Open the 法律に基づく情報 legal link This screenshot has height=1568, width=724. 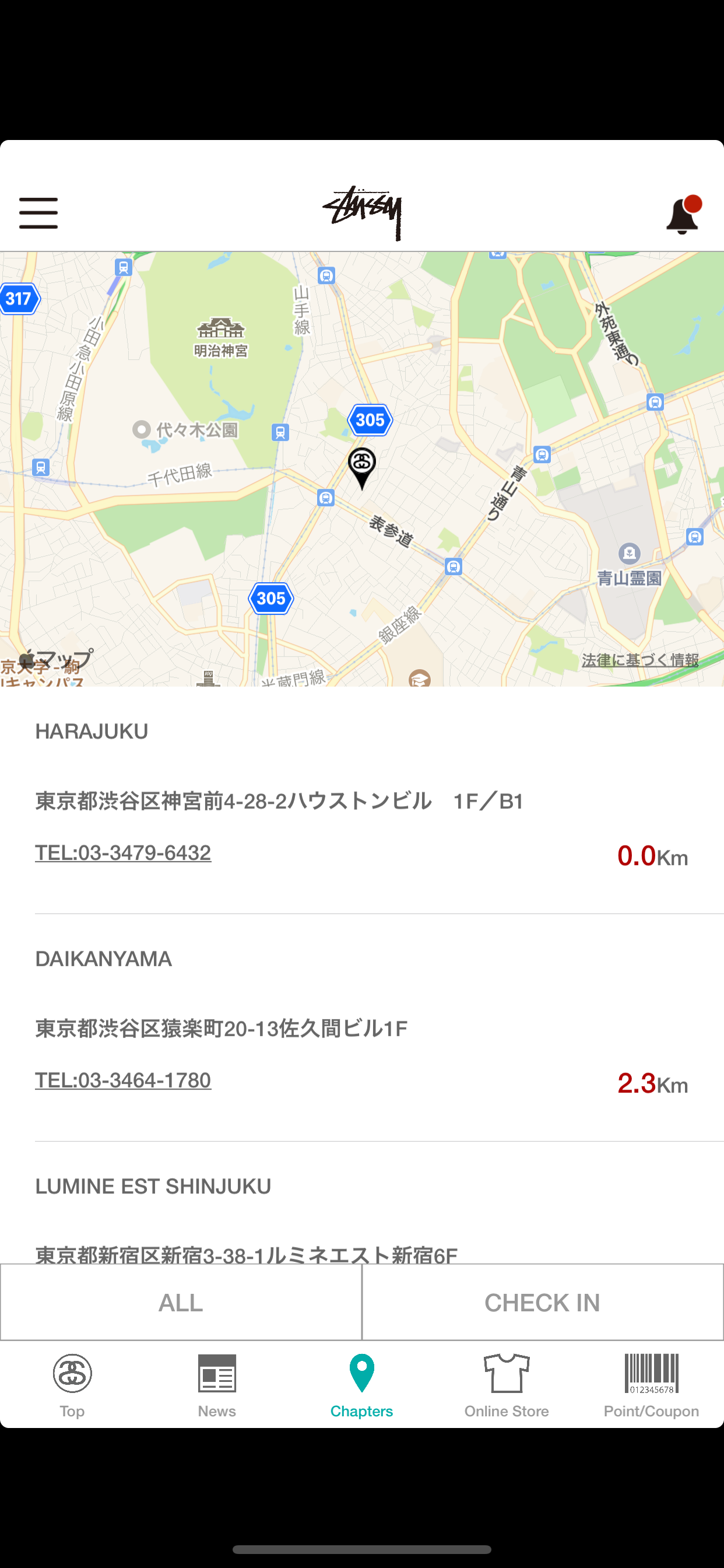[x=640, y=659]
